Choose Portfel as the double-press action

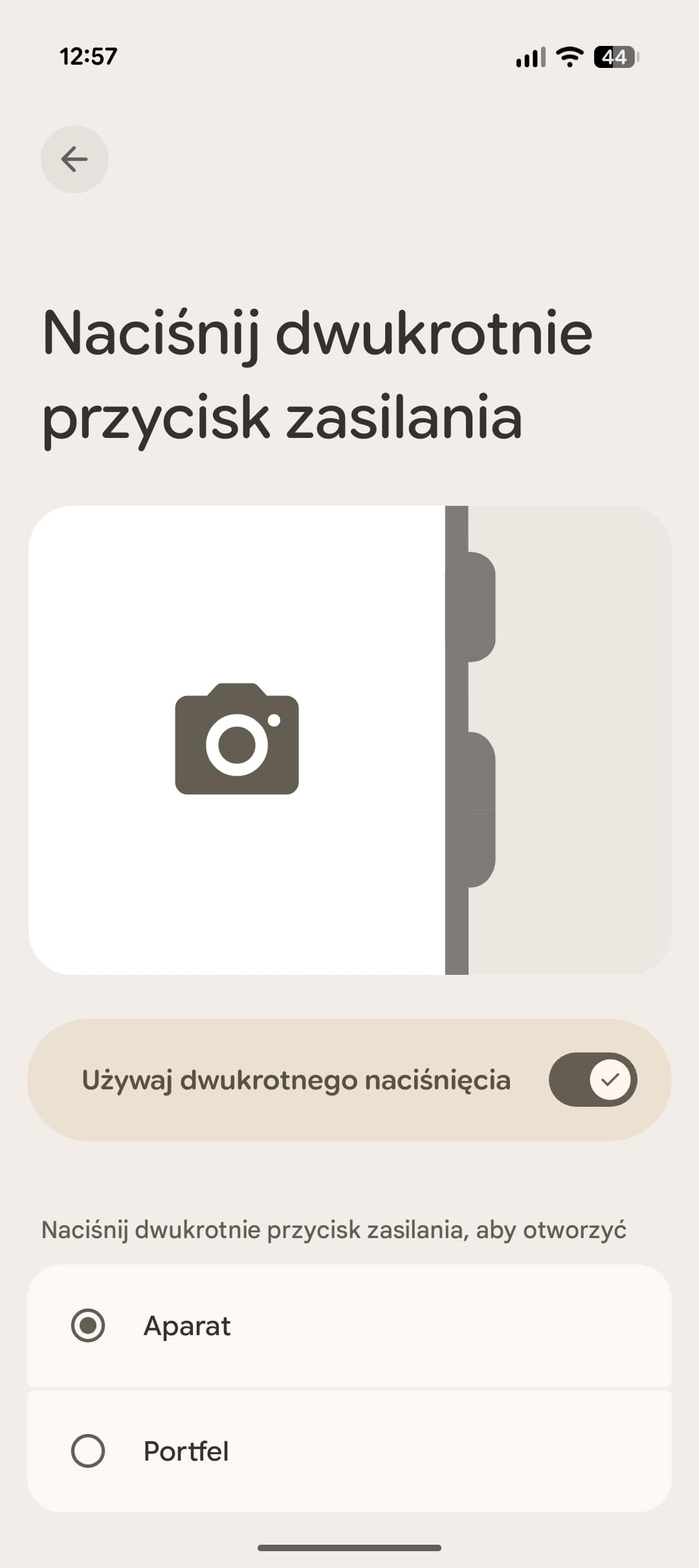pyautogui.click(x=88, y=1451)
